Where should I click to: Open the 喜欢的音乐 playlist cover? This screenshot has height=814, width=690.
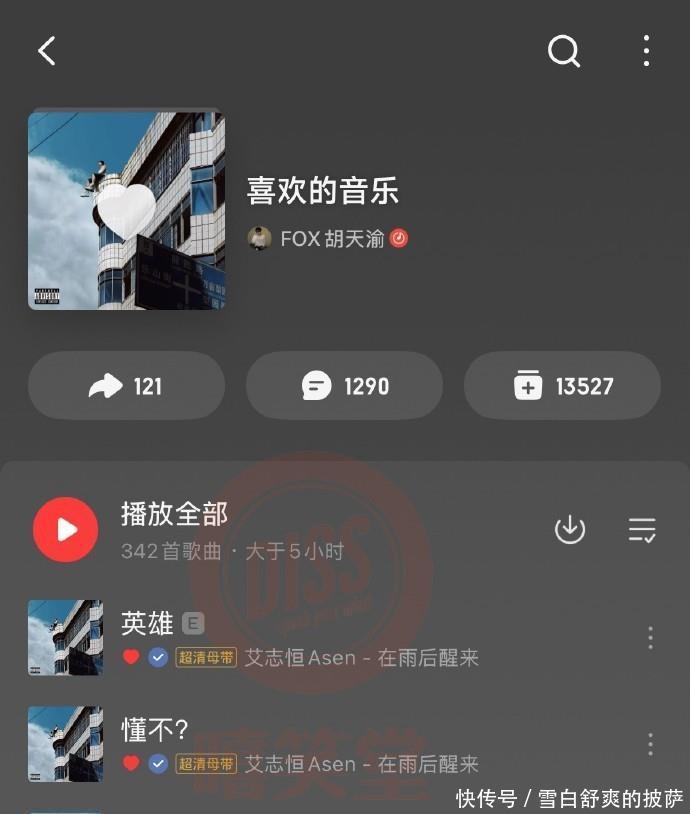126,210
